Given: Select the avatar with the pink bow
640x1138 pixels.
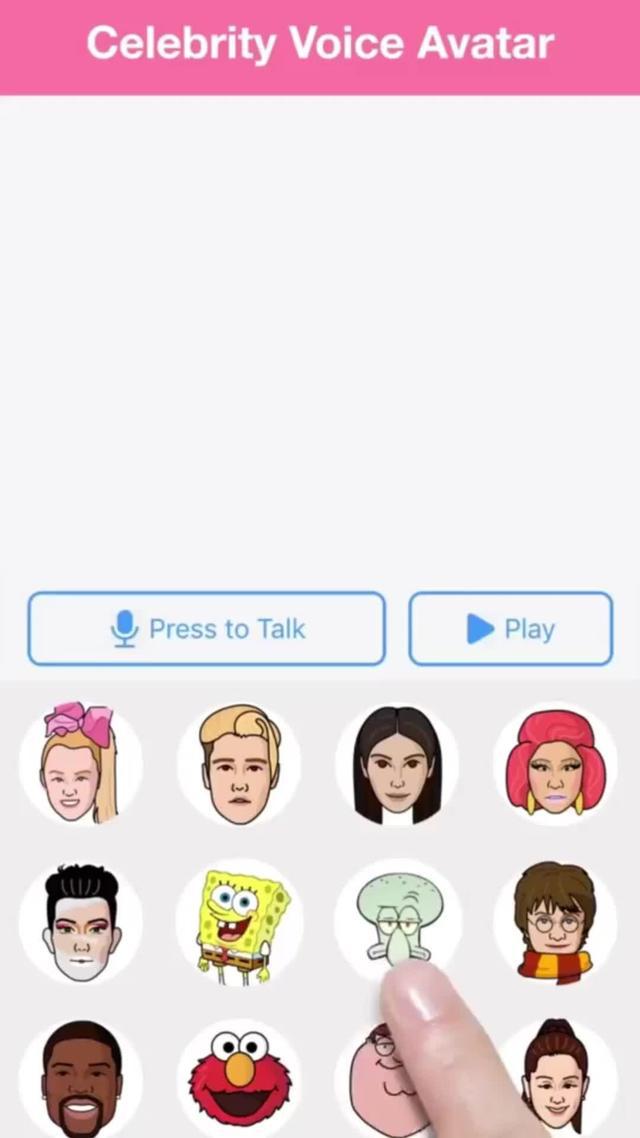Looking at the screenshot, I should [x=80, y=764].
